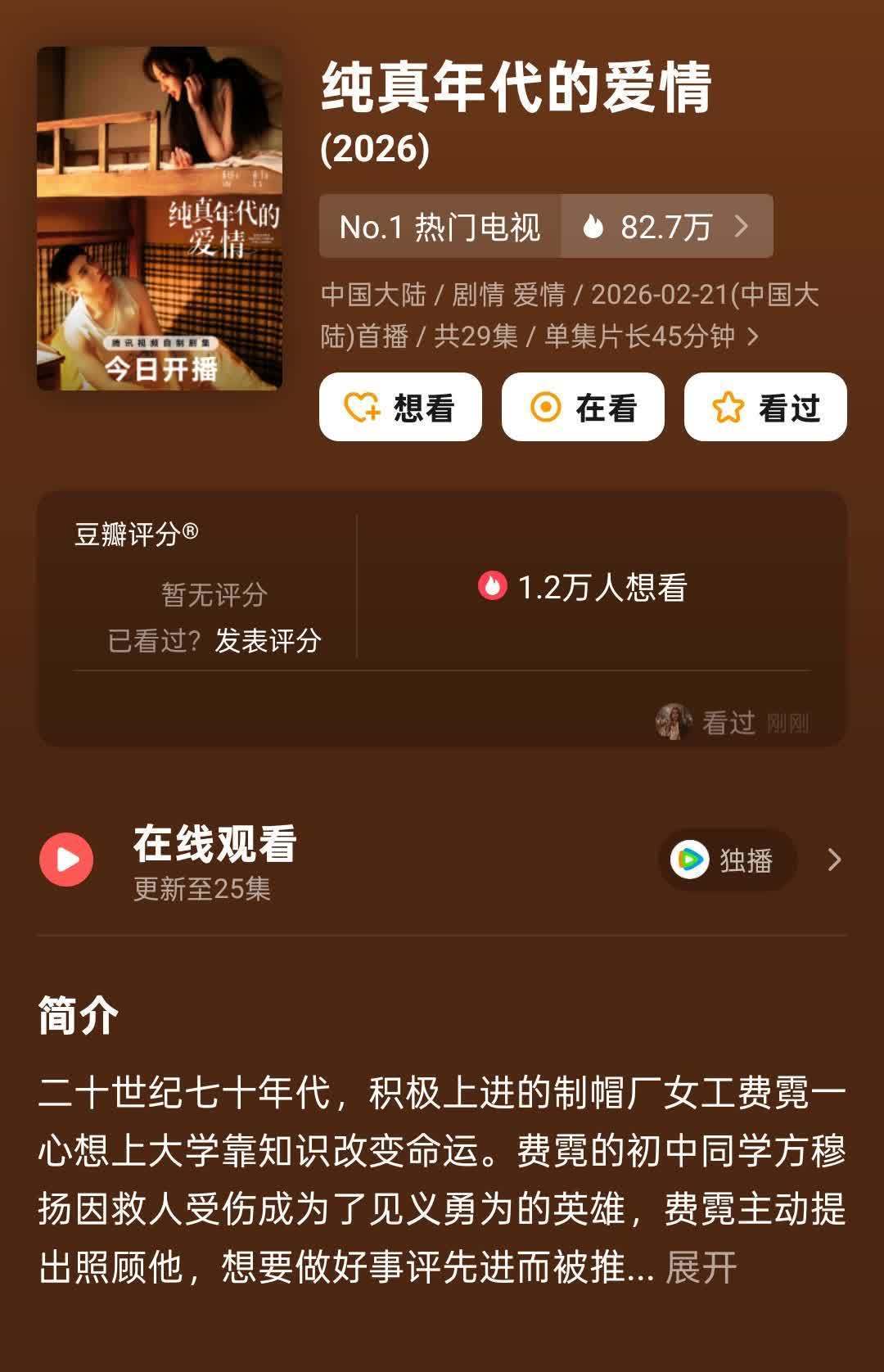Tap 发表评分 to rate the show
This screenshot has height=1372, width=884.
pyautogui.click(x=268, y=641)
